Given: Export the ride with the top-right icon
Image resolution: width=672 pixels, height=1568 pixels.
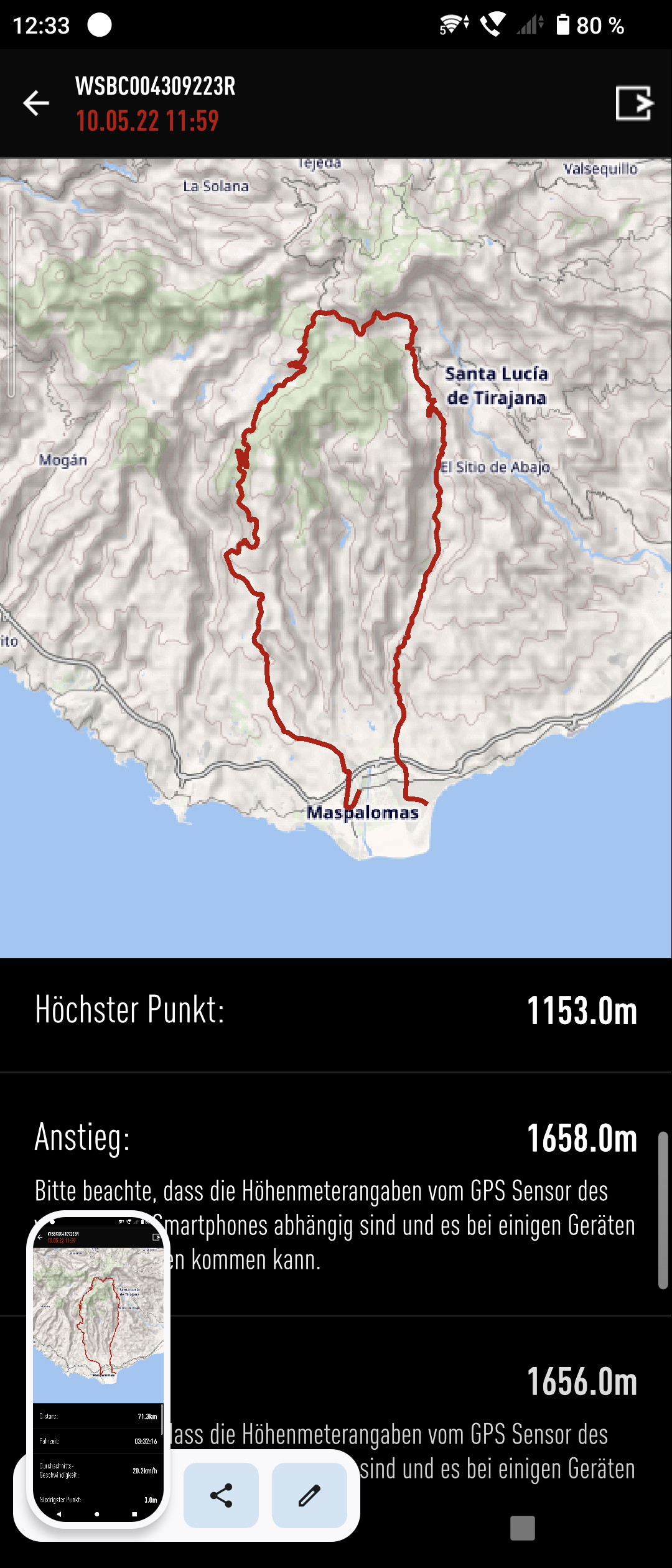Looking at the screenshot, I should tap(633, 103).
